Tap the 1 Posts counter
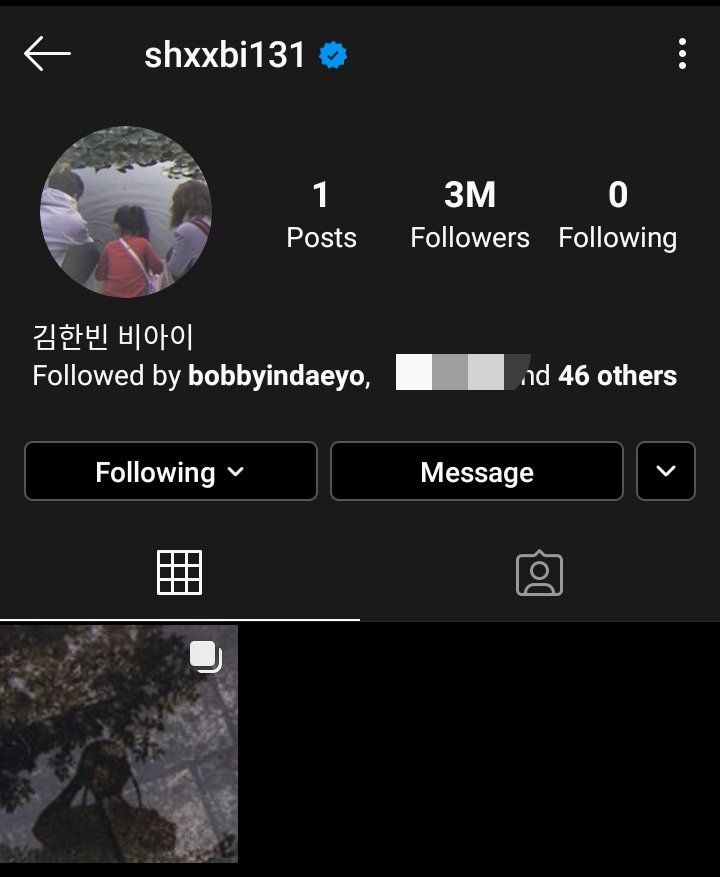The width and height of the screenshot is (720, 877). 321,211
